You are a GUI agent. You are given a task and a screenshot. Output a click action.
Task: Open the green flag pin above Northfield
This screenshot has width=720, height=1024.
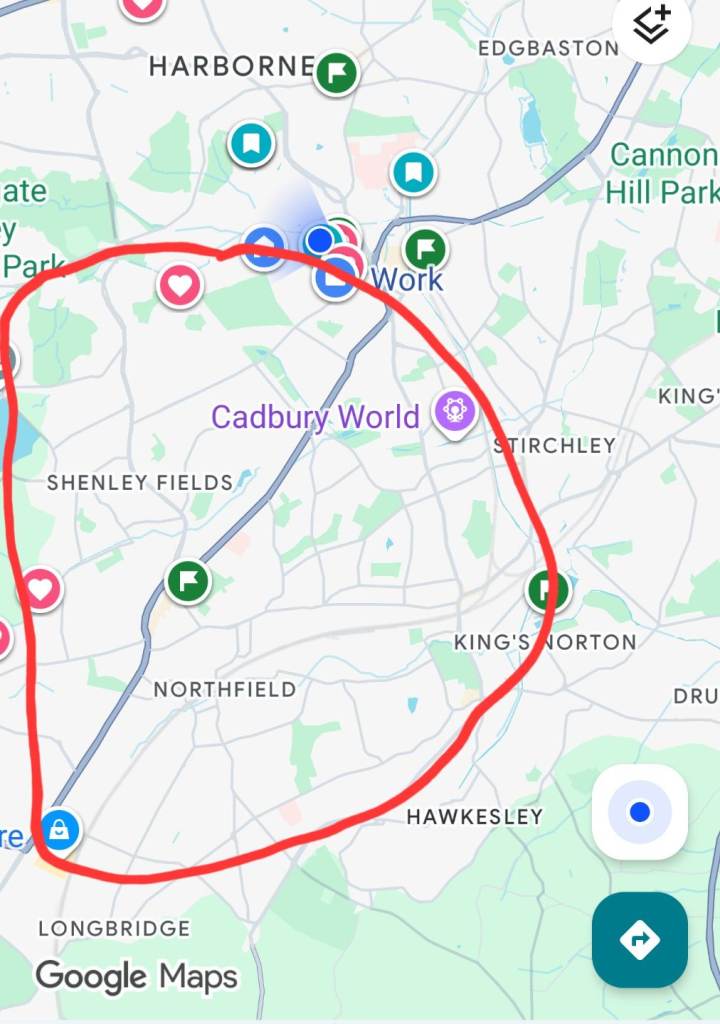(x=187, y=581)
